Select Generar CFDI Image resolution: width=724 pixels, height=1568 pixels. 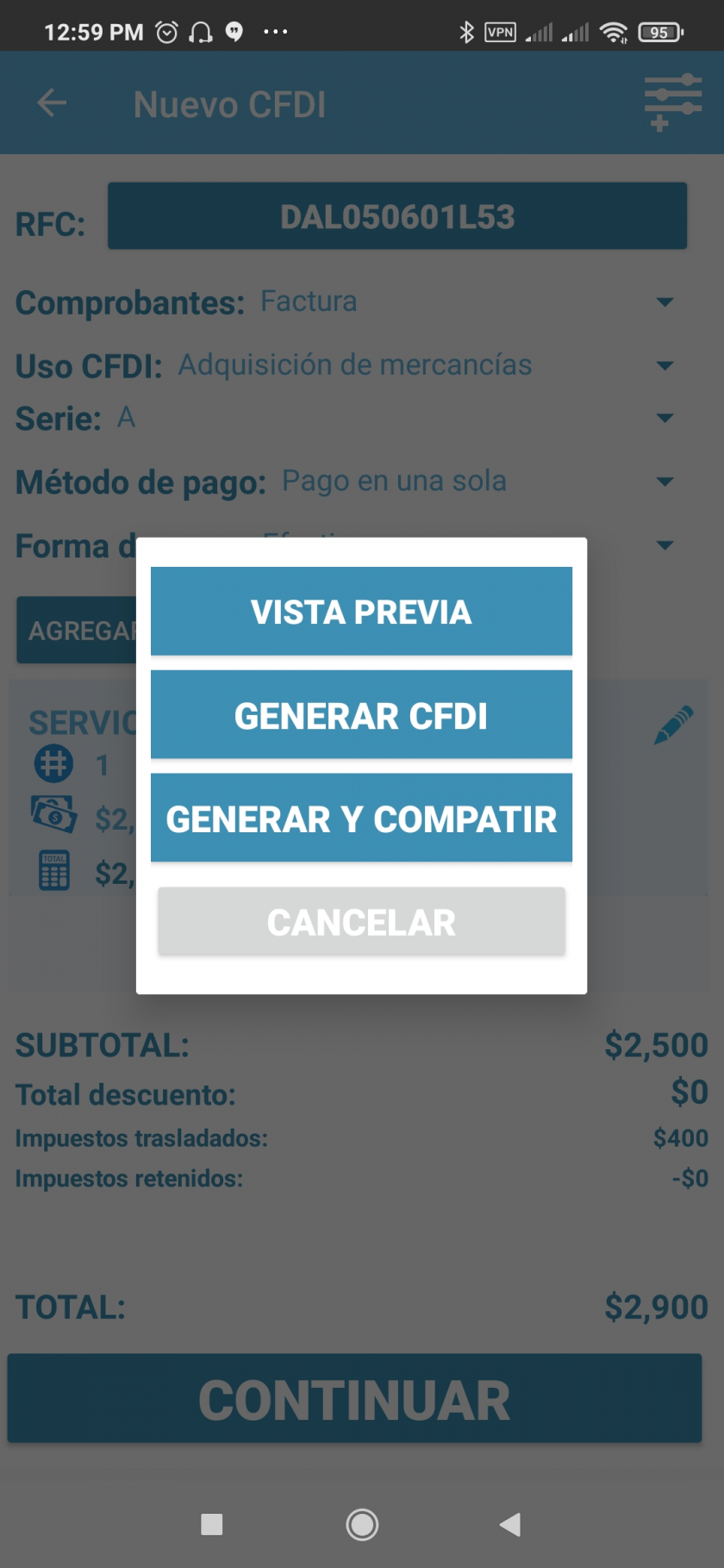pos(361,714)
